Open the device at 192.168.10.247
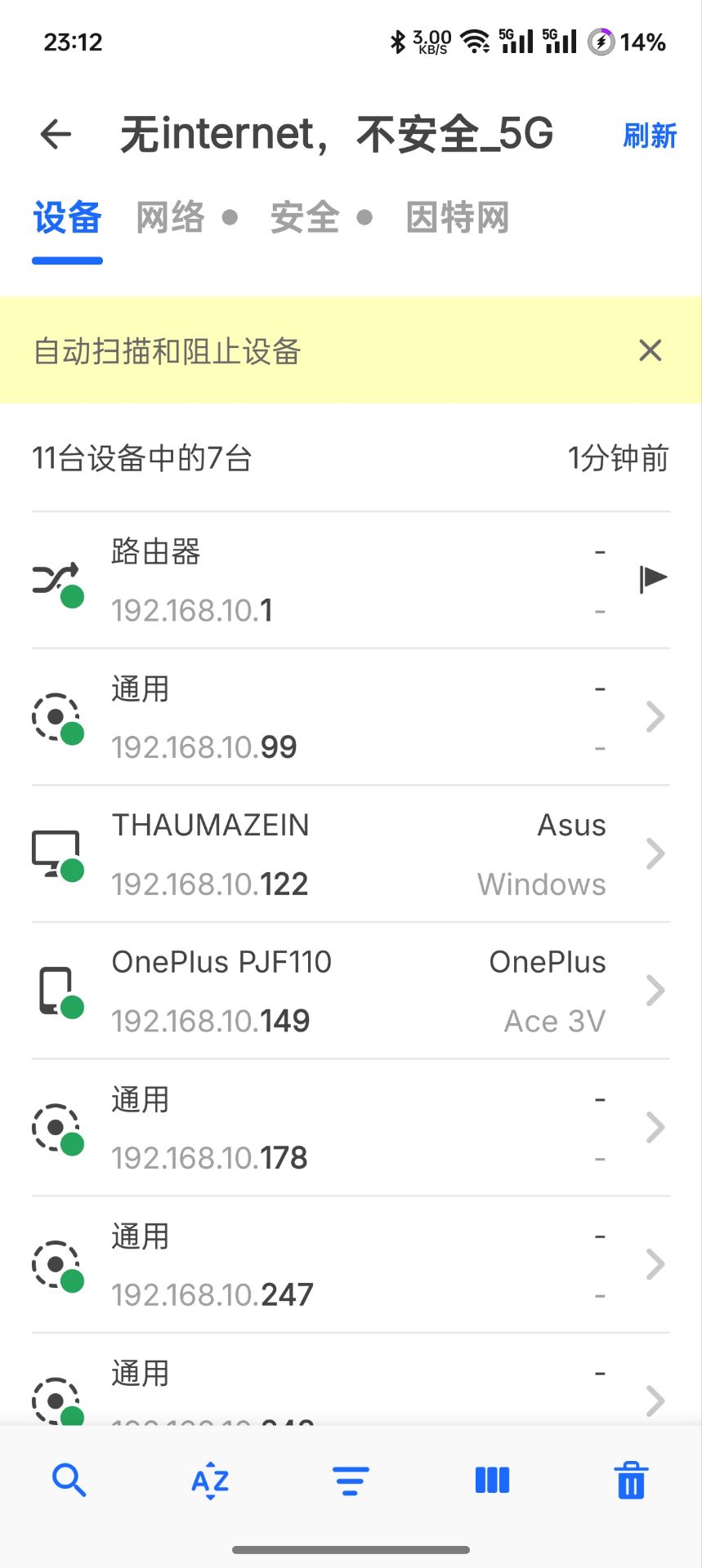This screenshot has width=702, height=1568. coord(327,1265)
